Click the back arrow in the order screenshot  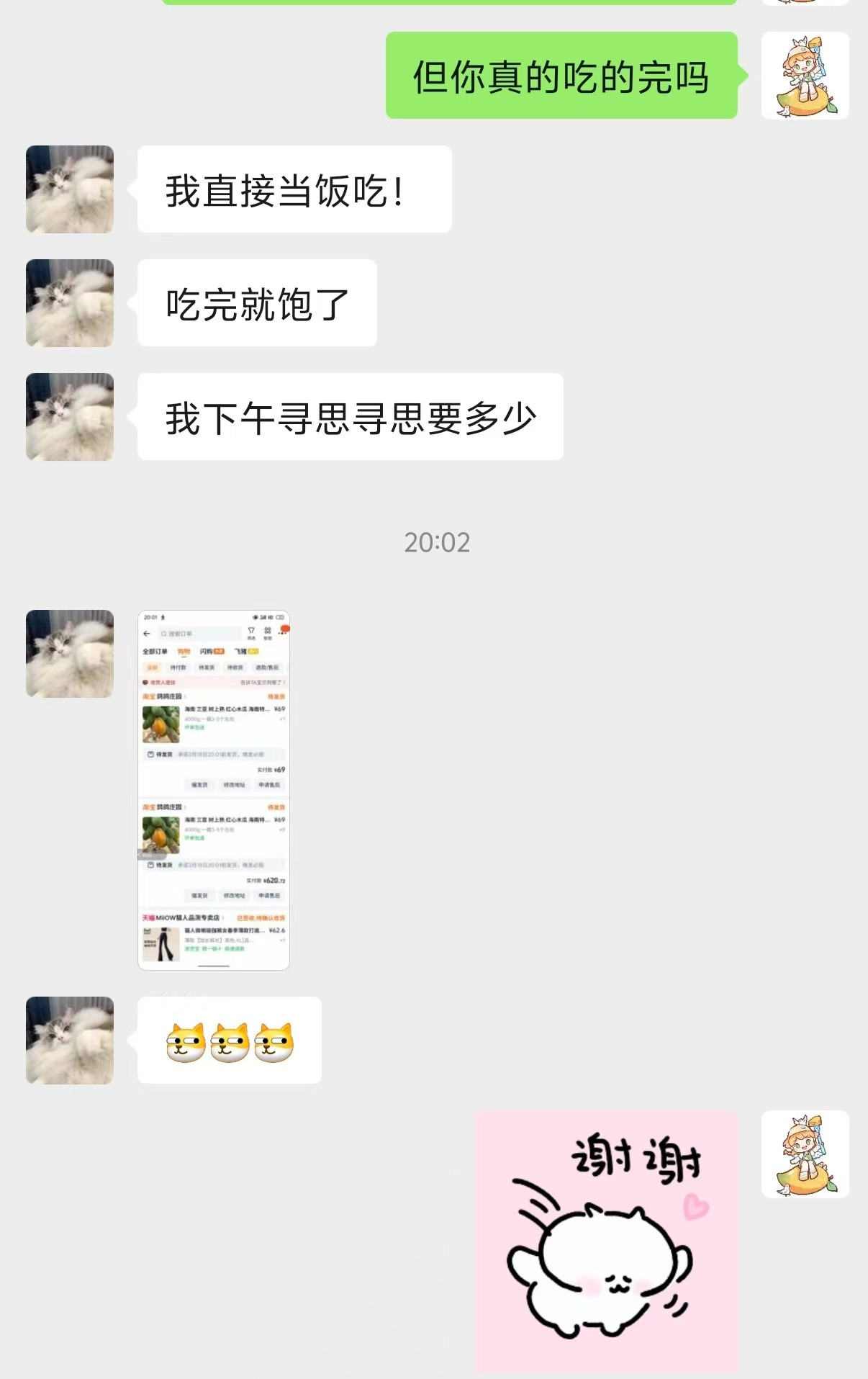coord(146,633)
